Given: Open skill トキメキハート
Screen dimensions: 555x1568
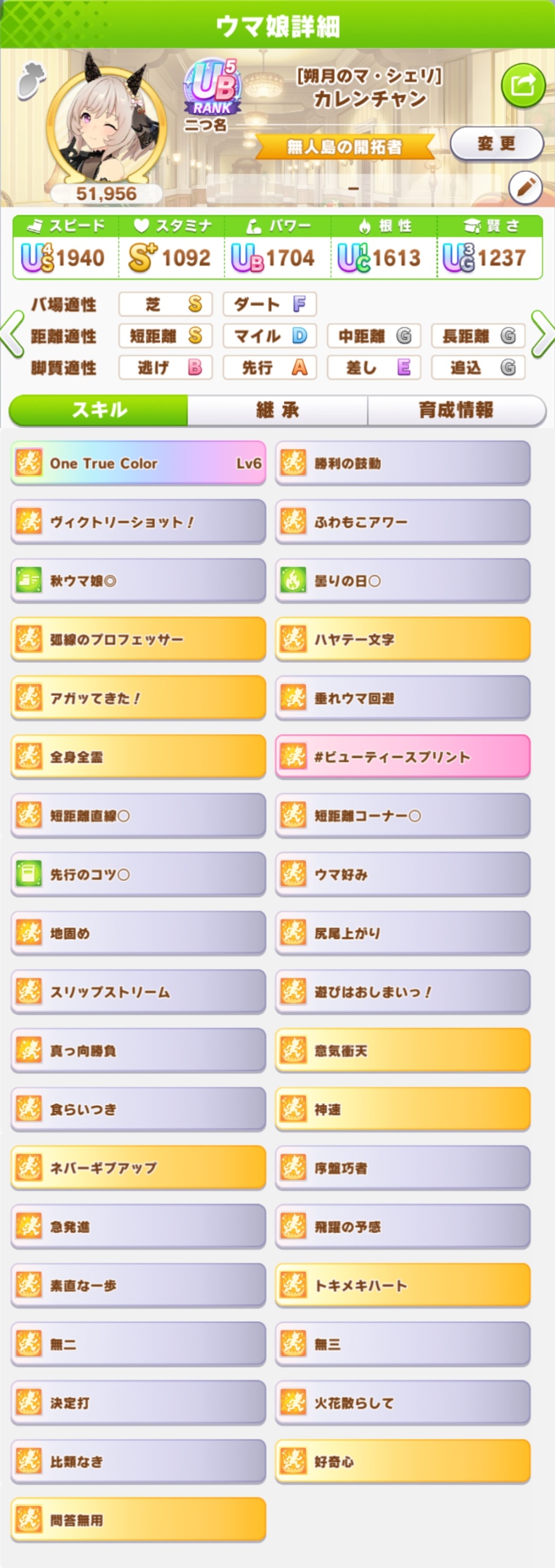Looking at the screenshot, I should coord(403,1285).
